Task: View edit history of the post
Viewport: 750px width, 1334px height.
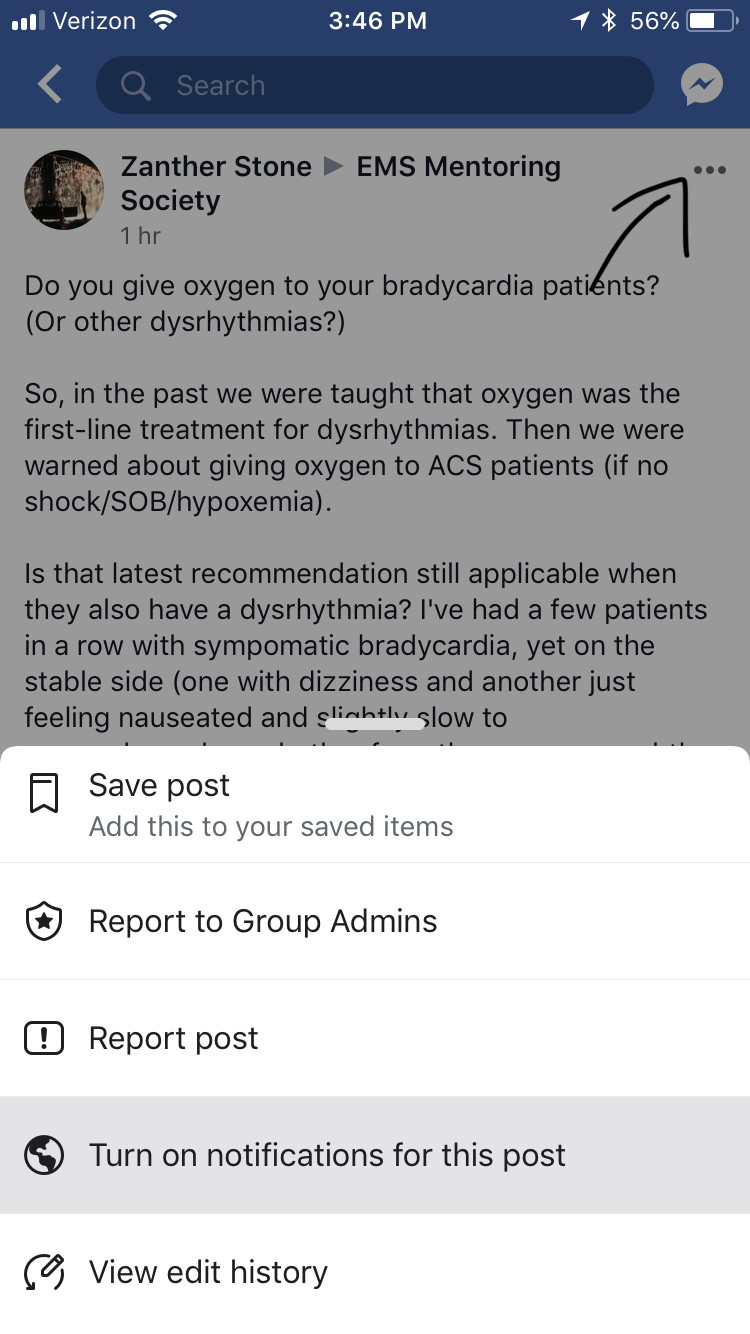Action: (x=375, y=1272)
